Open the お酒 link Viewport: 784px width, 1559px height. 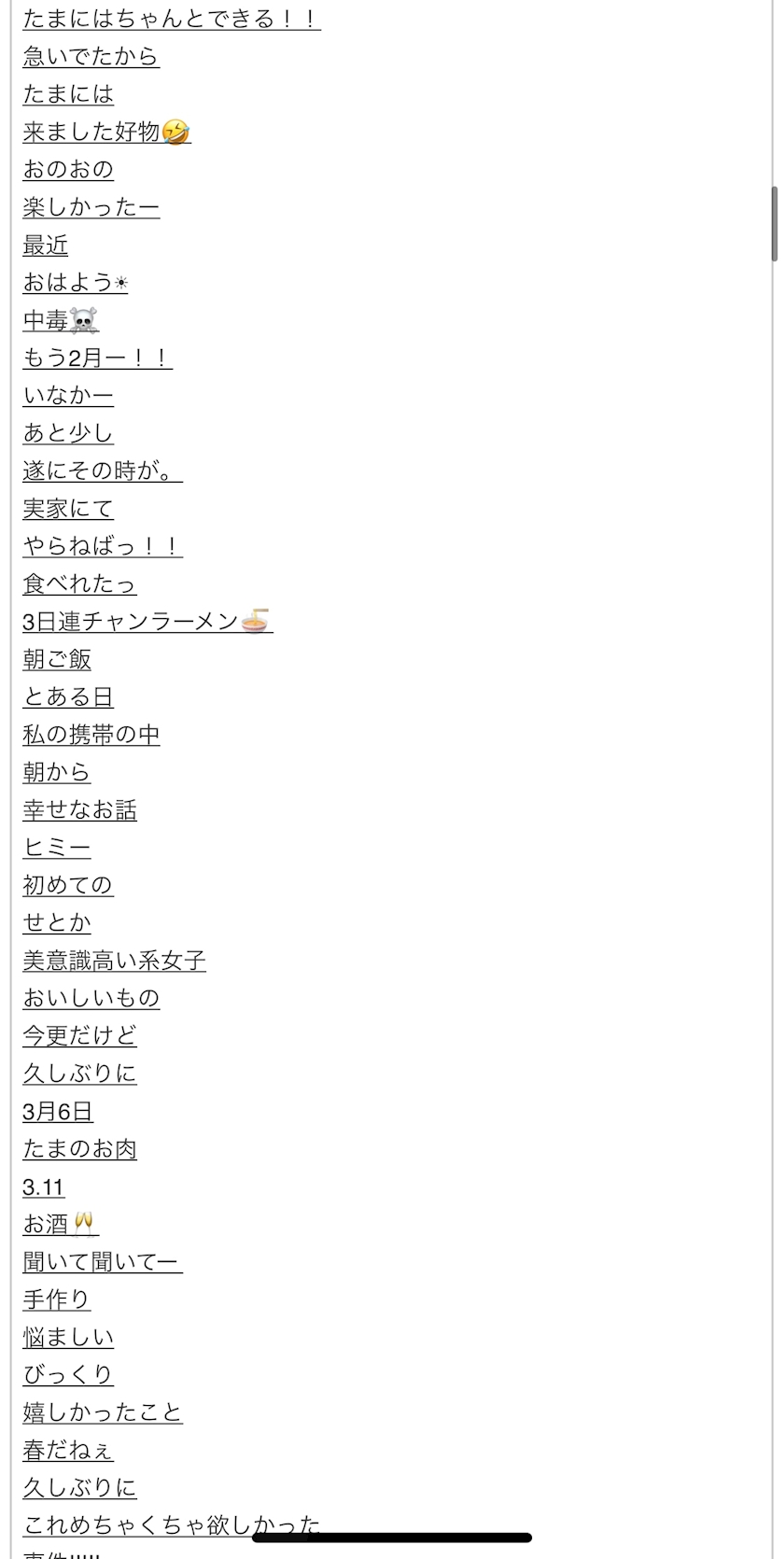click(x=61, y=1224)
